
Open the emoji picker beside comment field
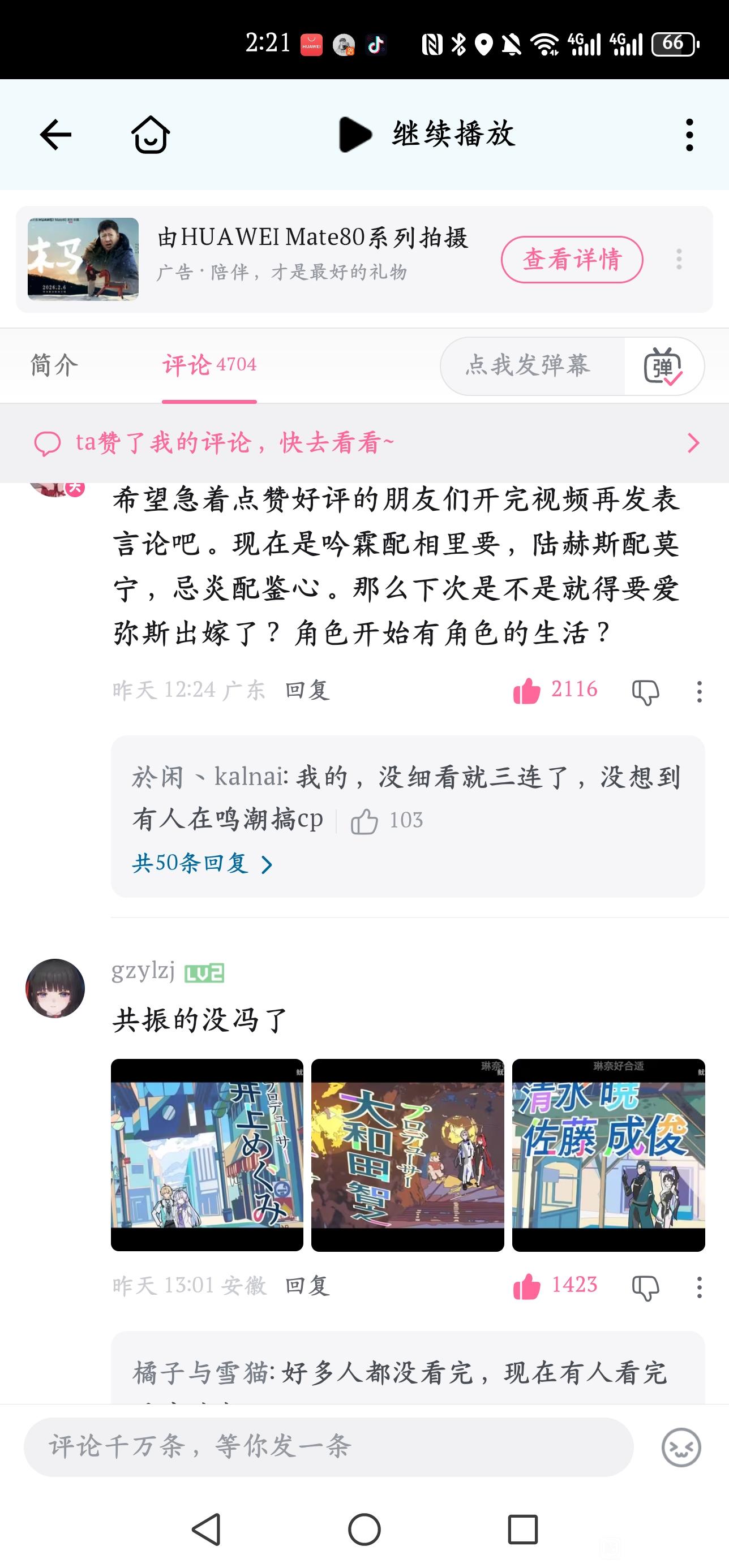[681, 1447]
